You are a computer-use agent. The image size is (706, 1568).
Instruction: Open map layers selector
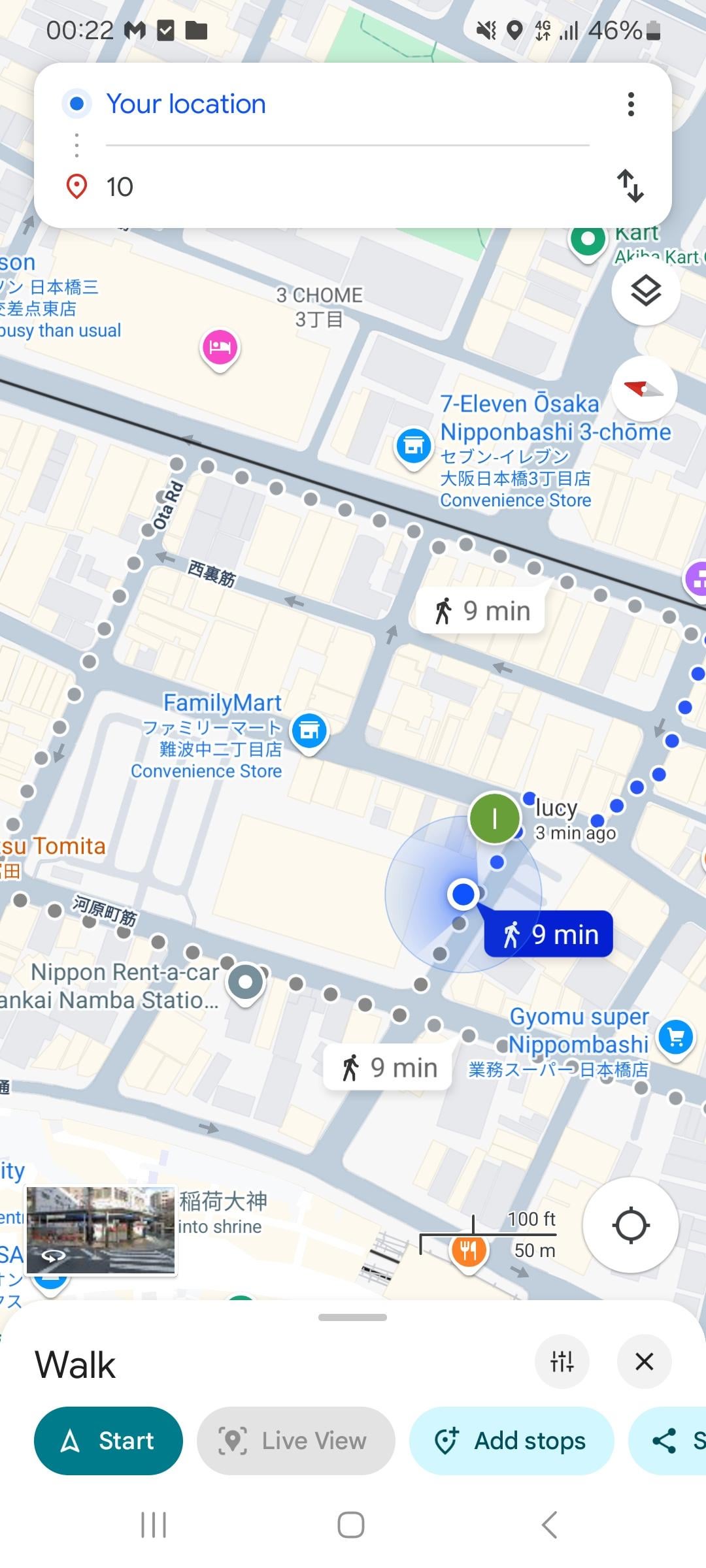(645, 291)
